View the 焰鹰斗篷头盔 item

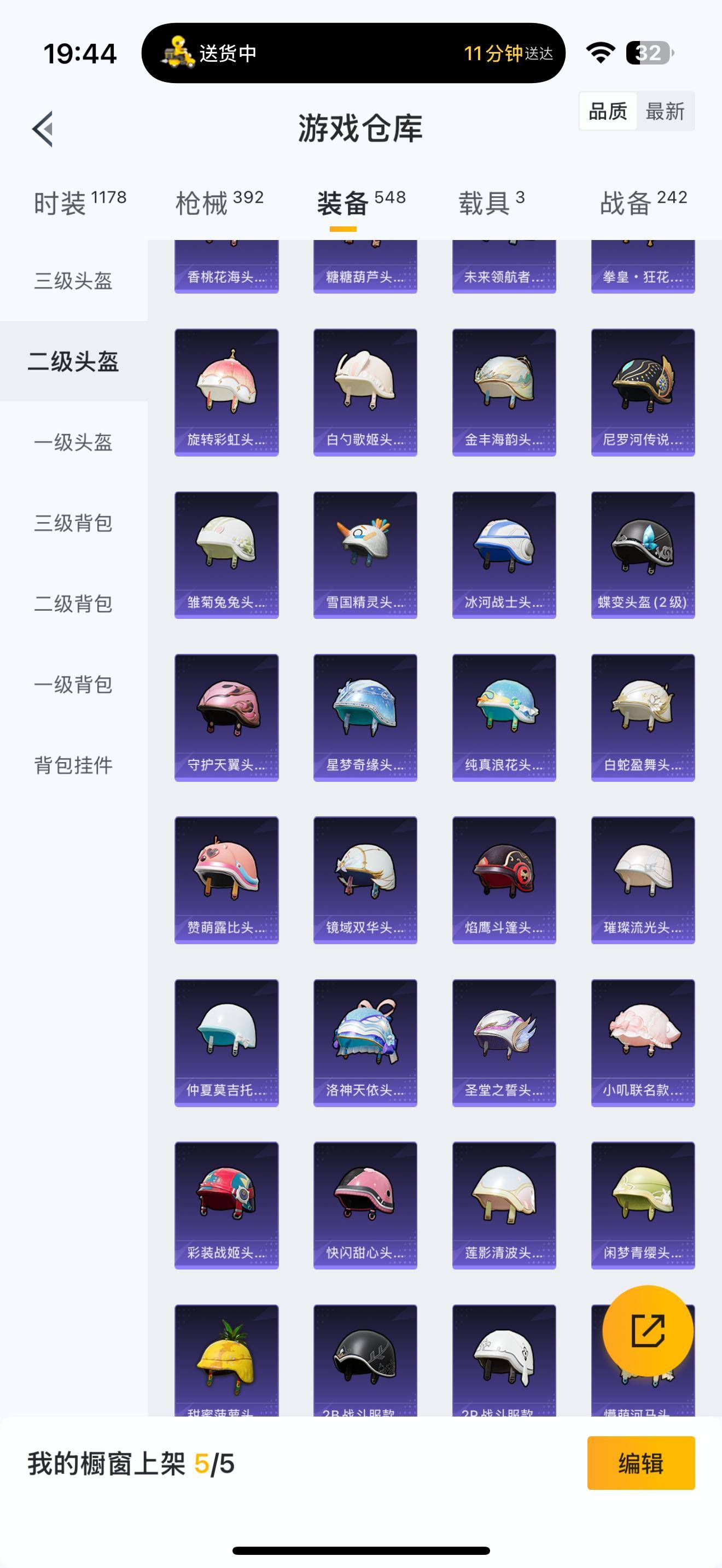[x=504, y=880]
